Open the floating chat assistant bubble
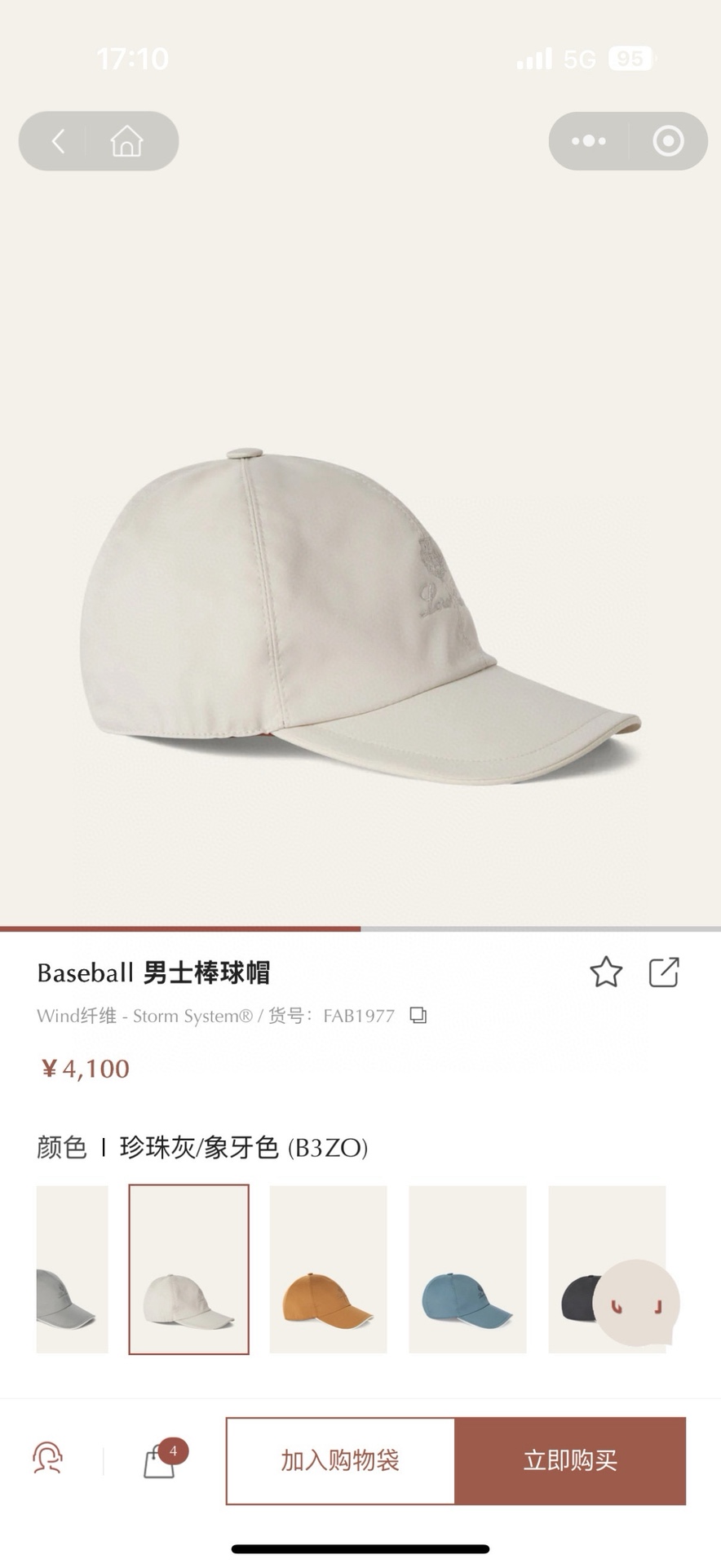The height and width of the screenshot is (1568, 721). click(x=636, y=1303)
